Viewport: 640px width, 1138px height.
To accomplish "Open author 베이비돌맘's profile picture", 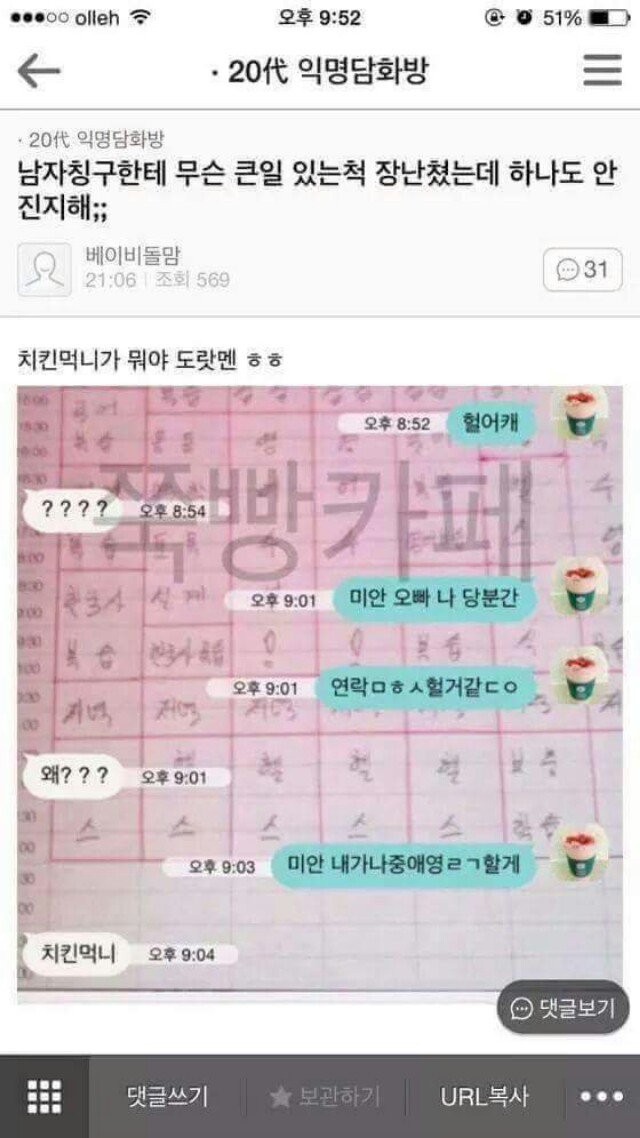I will click(45, 269).
